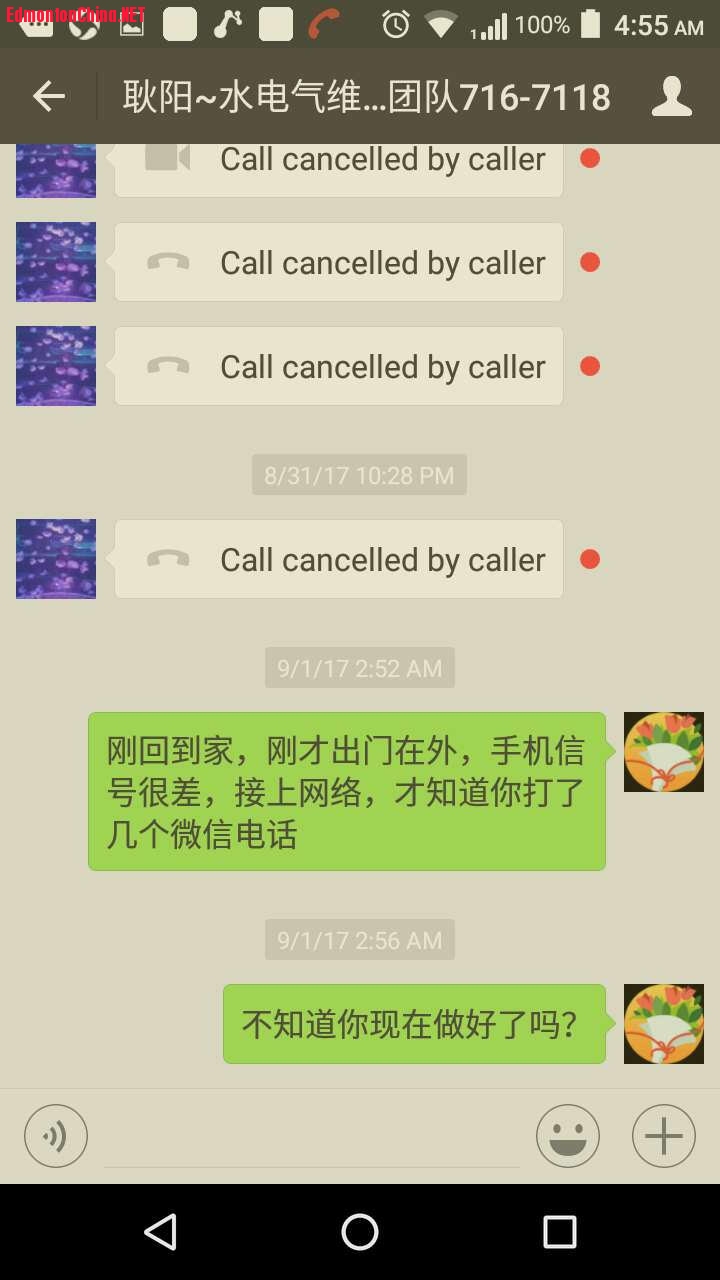Focus the message text field
Viewport: 720px width, 1280px height.
(x=312, y=1140)
